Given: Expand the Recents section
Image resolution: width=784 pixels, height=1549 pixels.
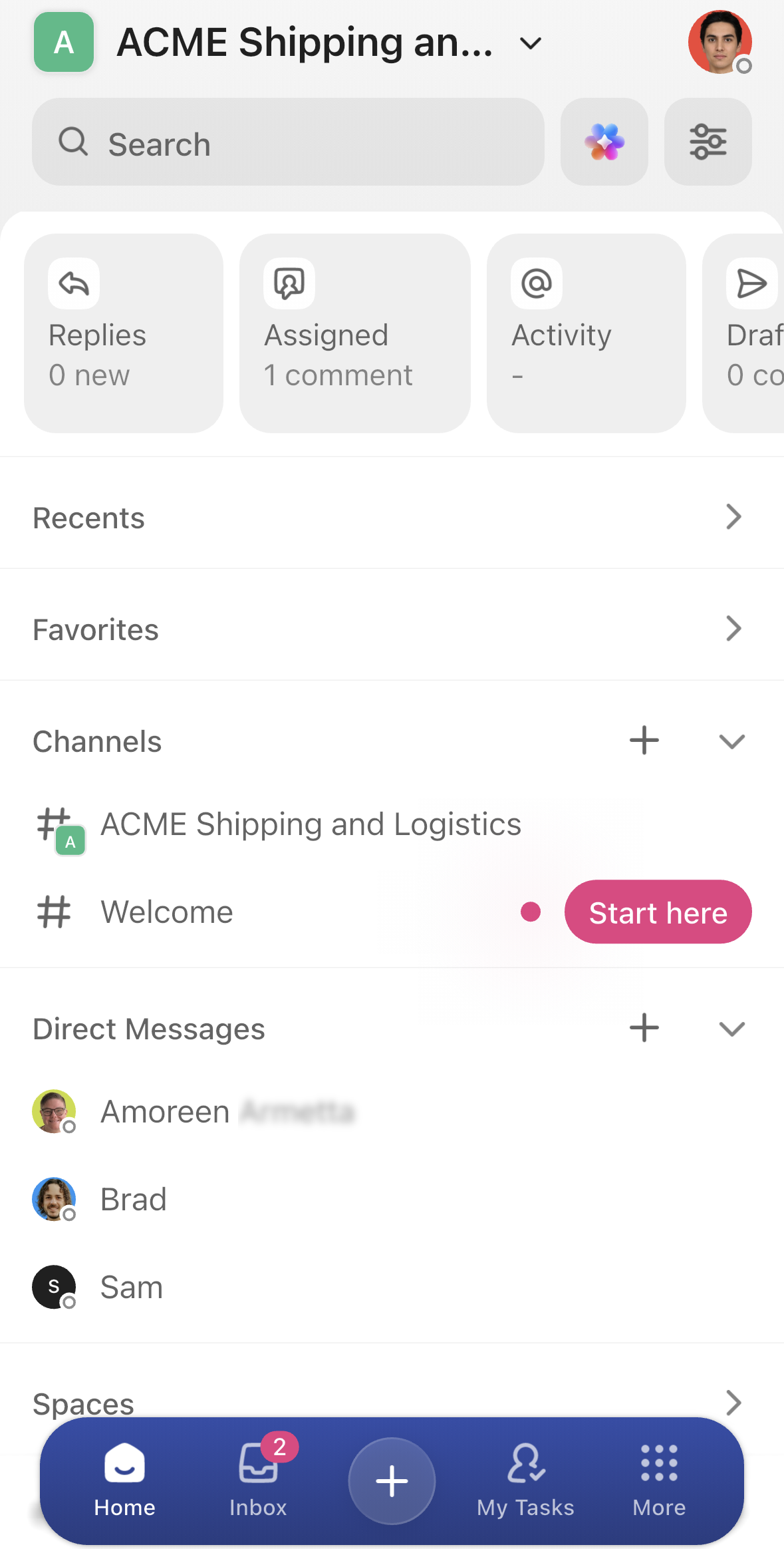Looking at the screenshot, I should tap(733, 517).
